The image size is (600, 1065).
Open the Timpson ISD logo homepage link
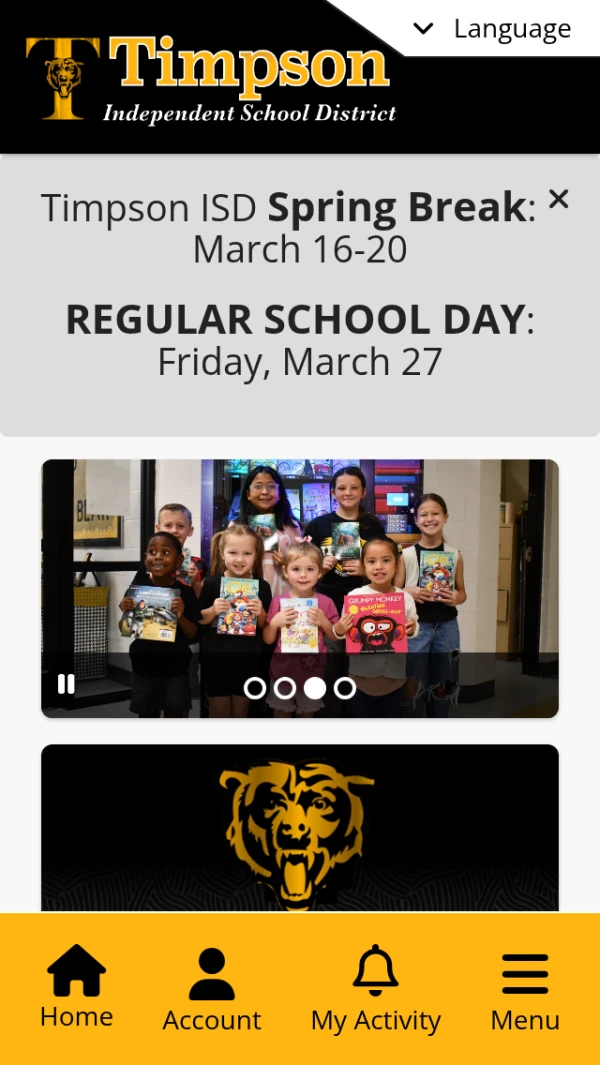click(210, 80)
